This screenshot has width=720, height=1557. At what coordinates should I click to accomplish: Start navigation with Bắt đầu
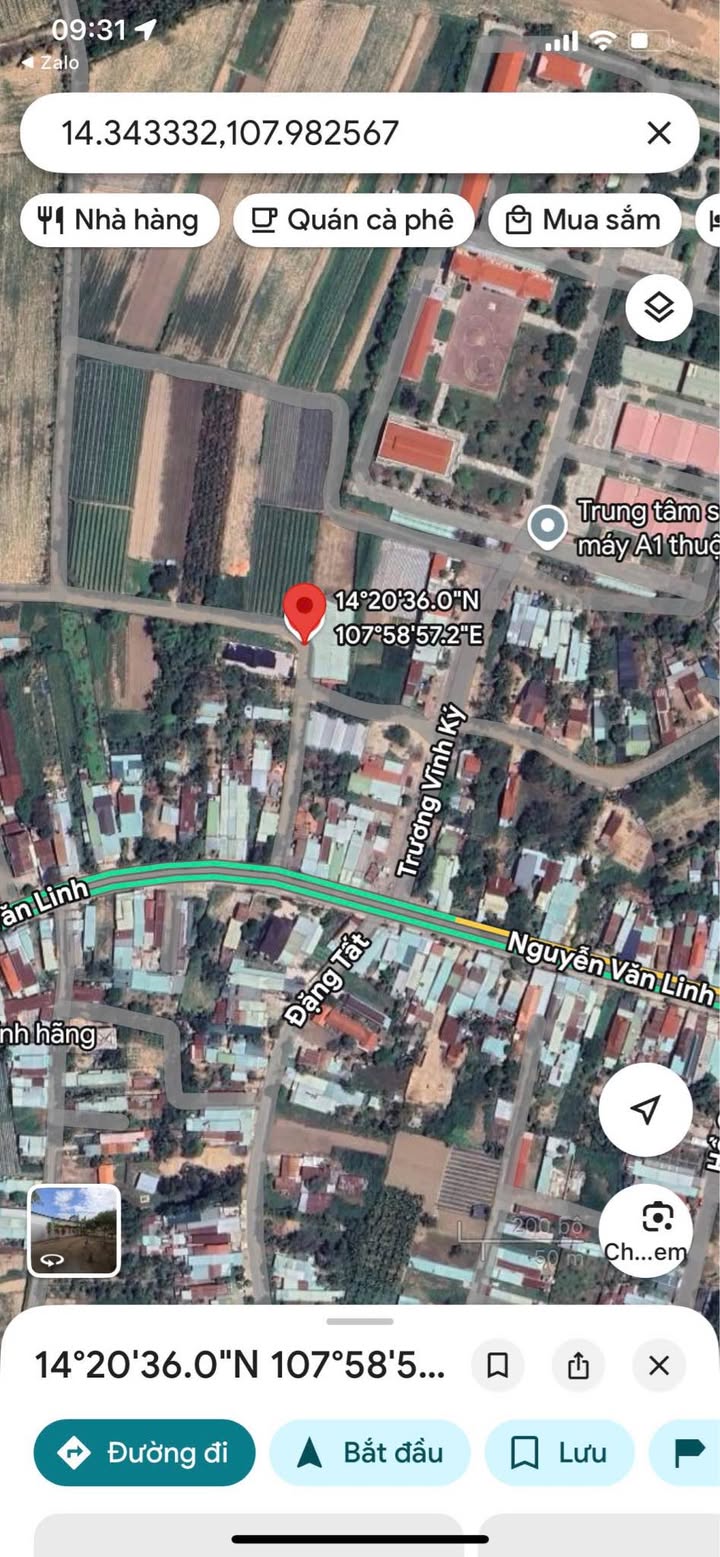(370, 1452)
